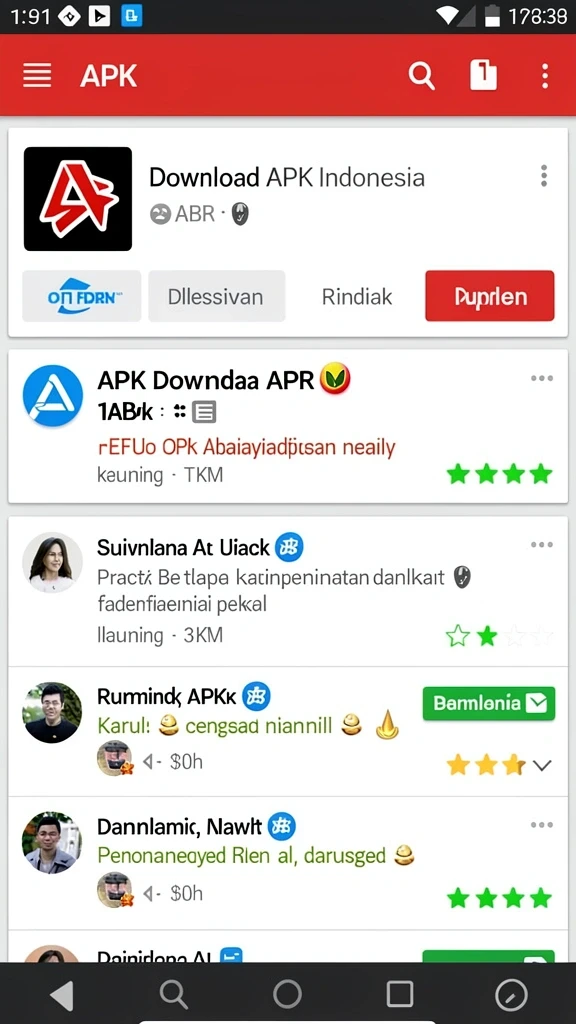Open the Suivnlana At Uiack entry
Image resolution: width=576 pixels, height=1024 pixels.
(x=288, y=591)
